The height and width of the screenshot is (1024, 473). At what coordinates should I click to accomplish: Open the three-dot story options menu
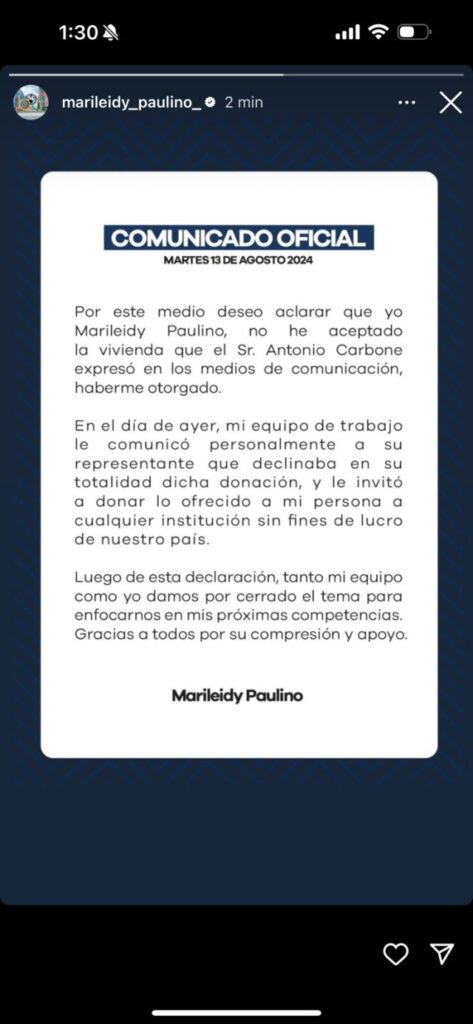tap(406, 103)
